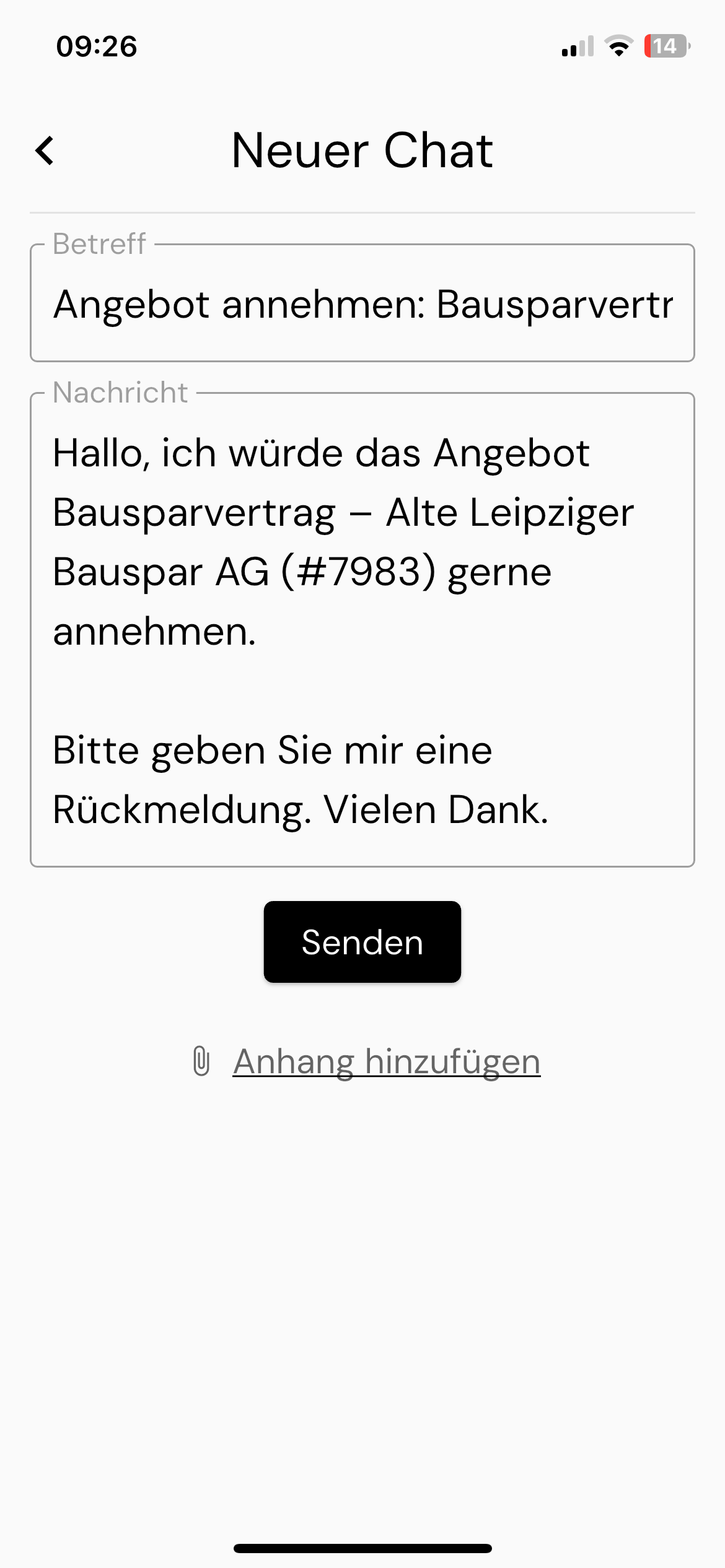Image resolution: width=725 pixels, height=1568 pixels.
Task: Send the message with Senden
Action: tap(362, 942)
